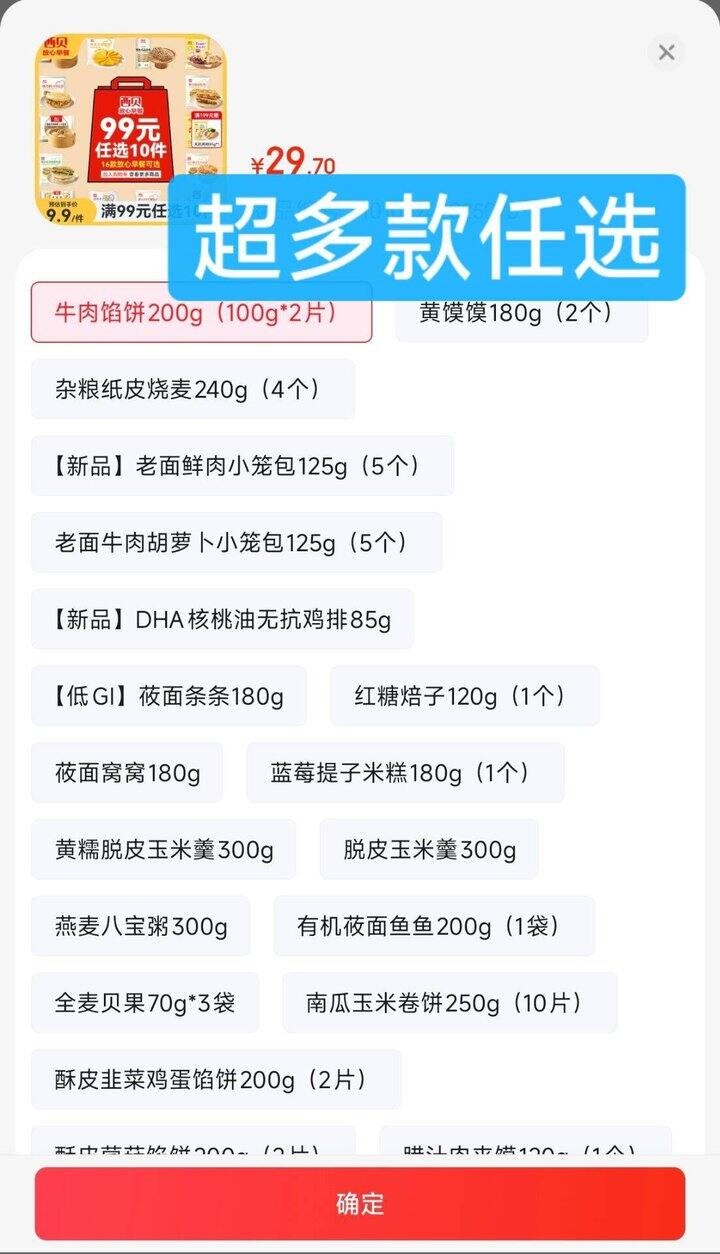Select 牛肉馅饼200g option
The width and height of the screenshot is (720, 1254).
point(201,312)
